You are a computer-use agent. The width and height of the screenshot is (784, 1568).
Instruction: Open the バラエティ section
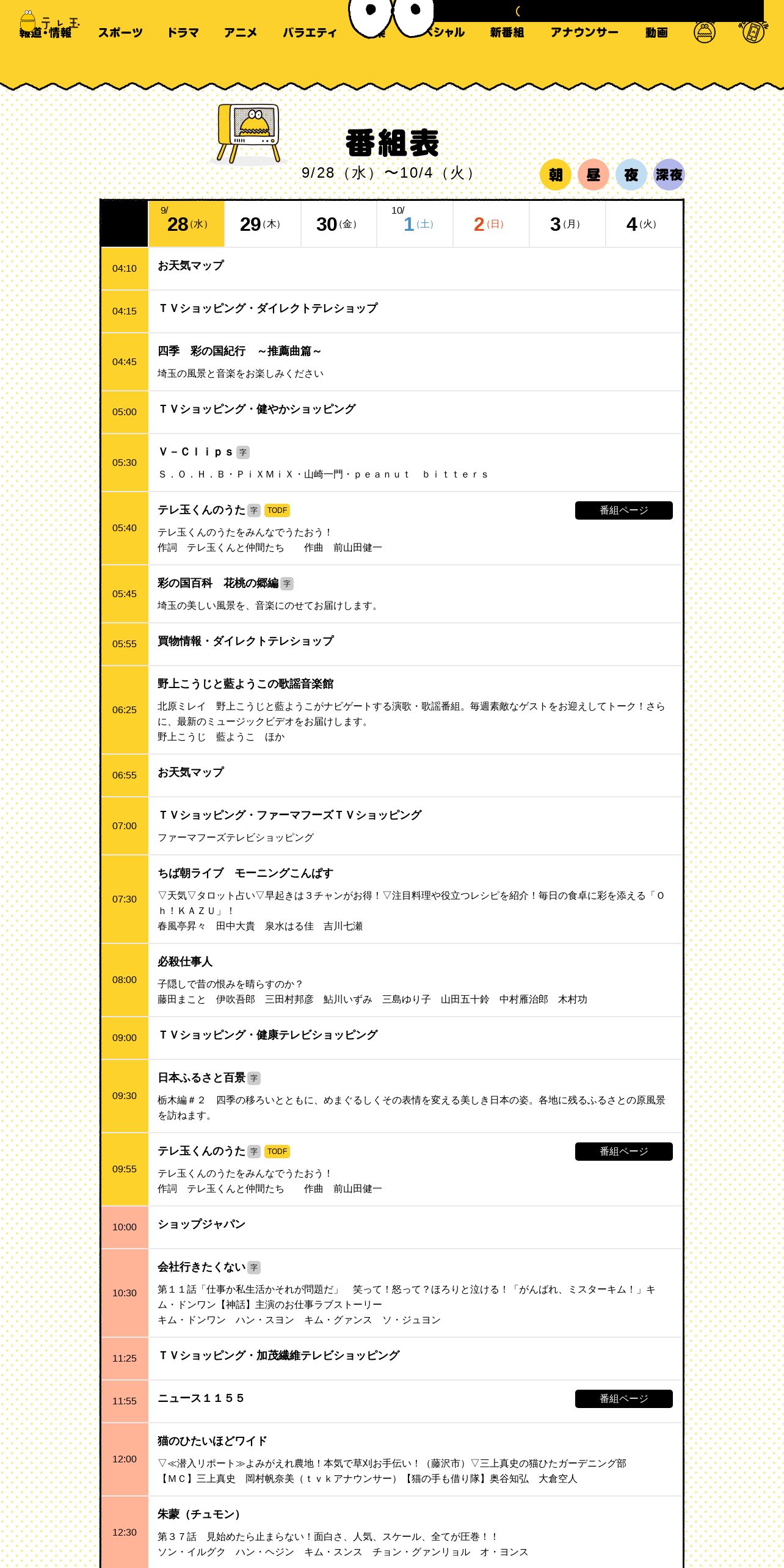[x=310, y=32]
